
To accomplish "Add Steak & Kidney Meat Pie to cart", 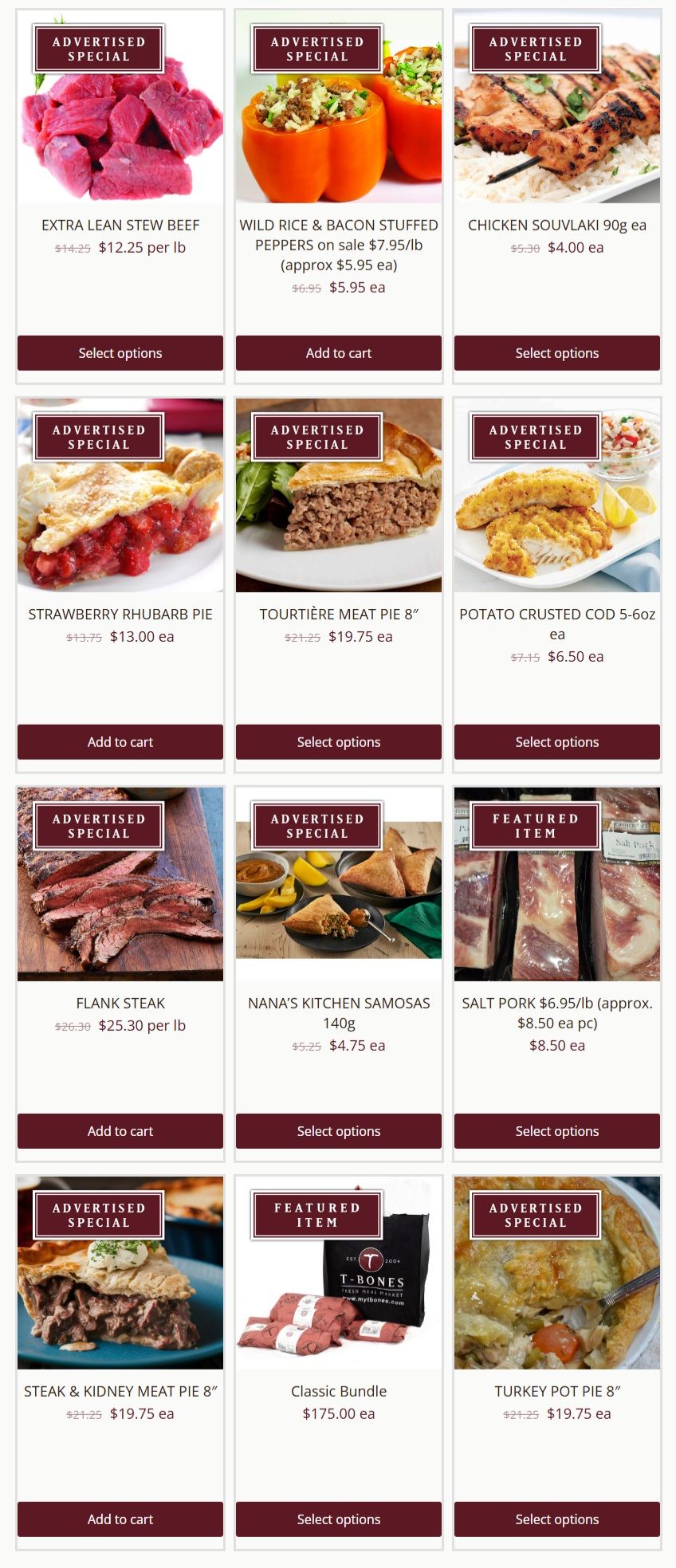I will click(x=120, y=1519).
